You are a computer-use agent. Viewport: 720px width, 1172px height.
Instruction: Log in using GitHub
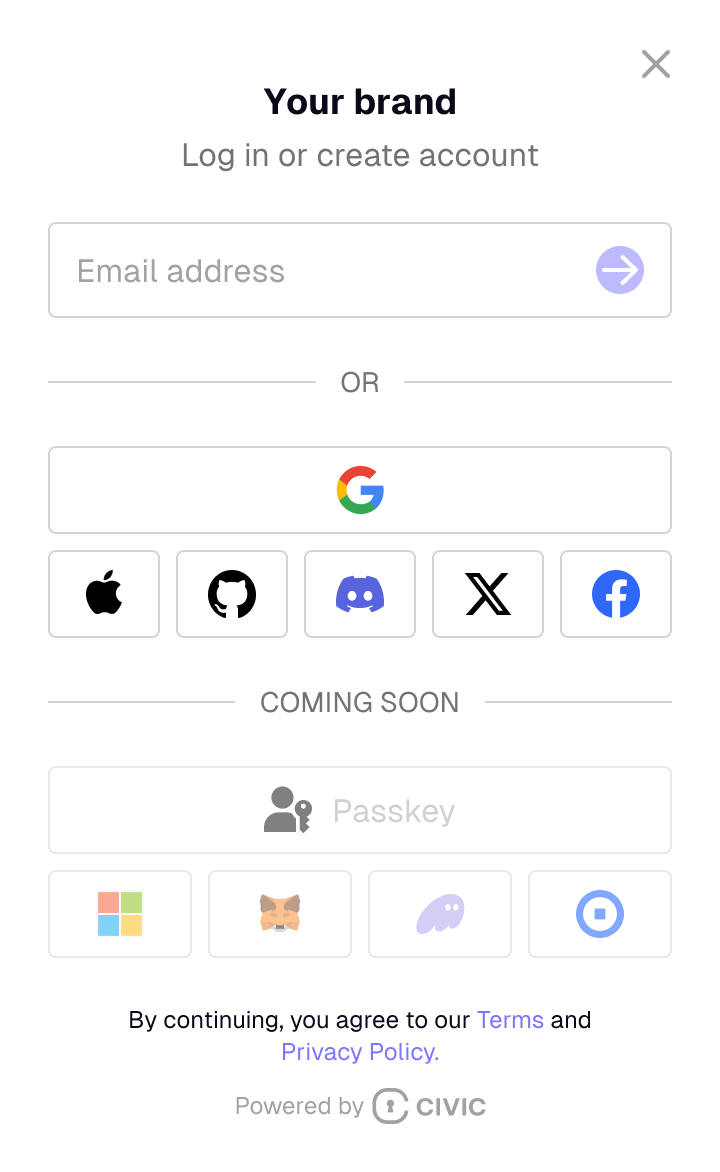232,594
